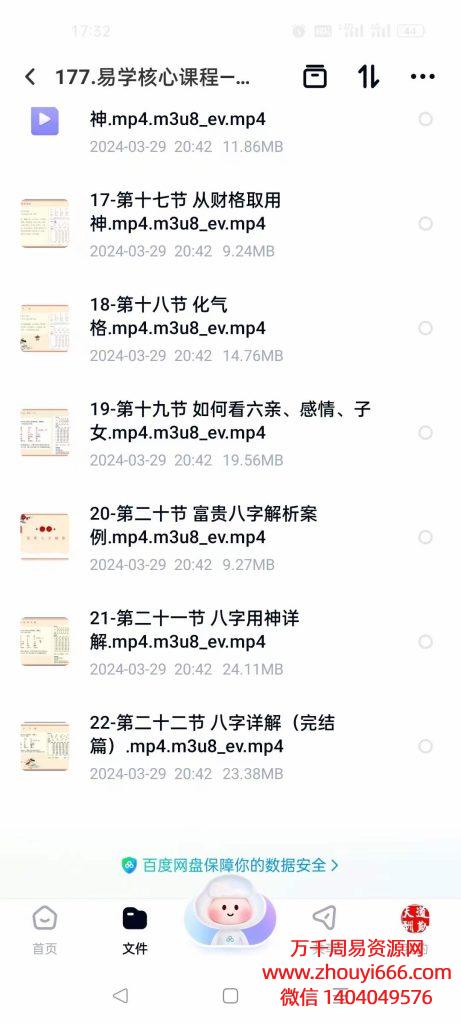This screenshot has height=1024, width=461.
Task: Open the three-dot overflow menu
Action: pos(422,77)
